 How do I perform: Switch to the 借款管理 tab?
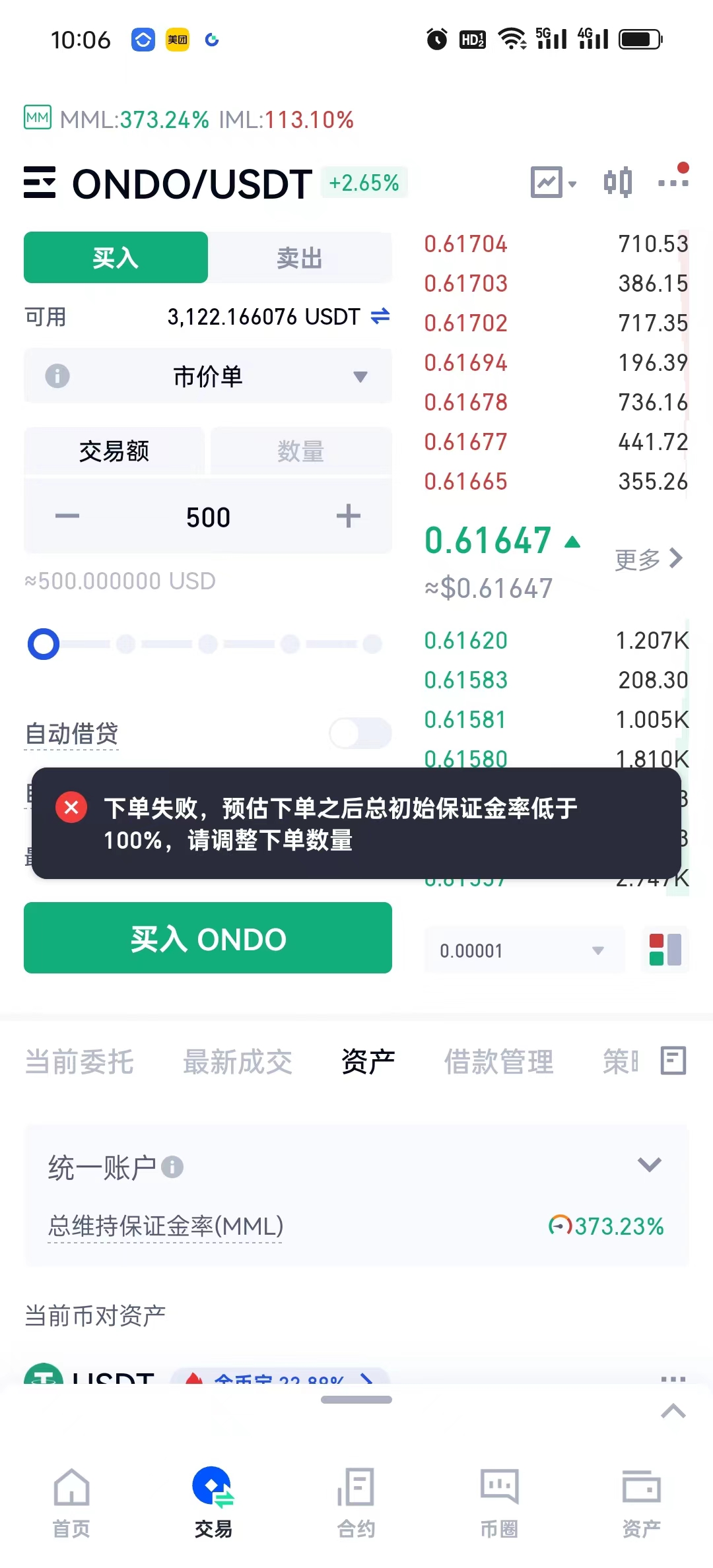(498, 1062)
